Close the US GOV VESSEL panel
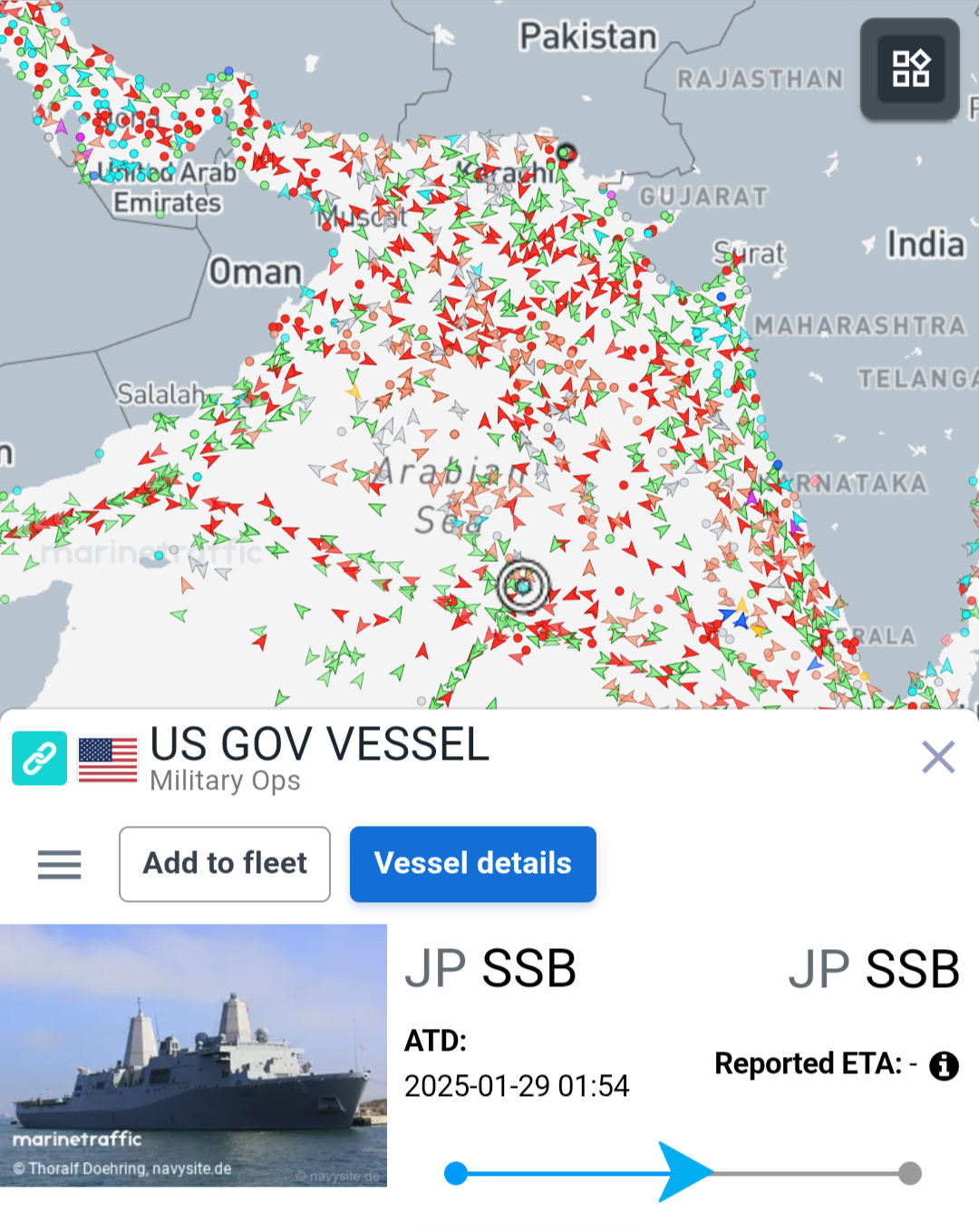This screenshot has height=1232, width=979. coord(938,757)
